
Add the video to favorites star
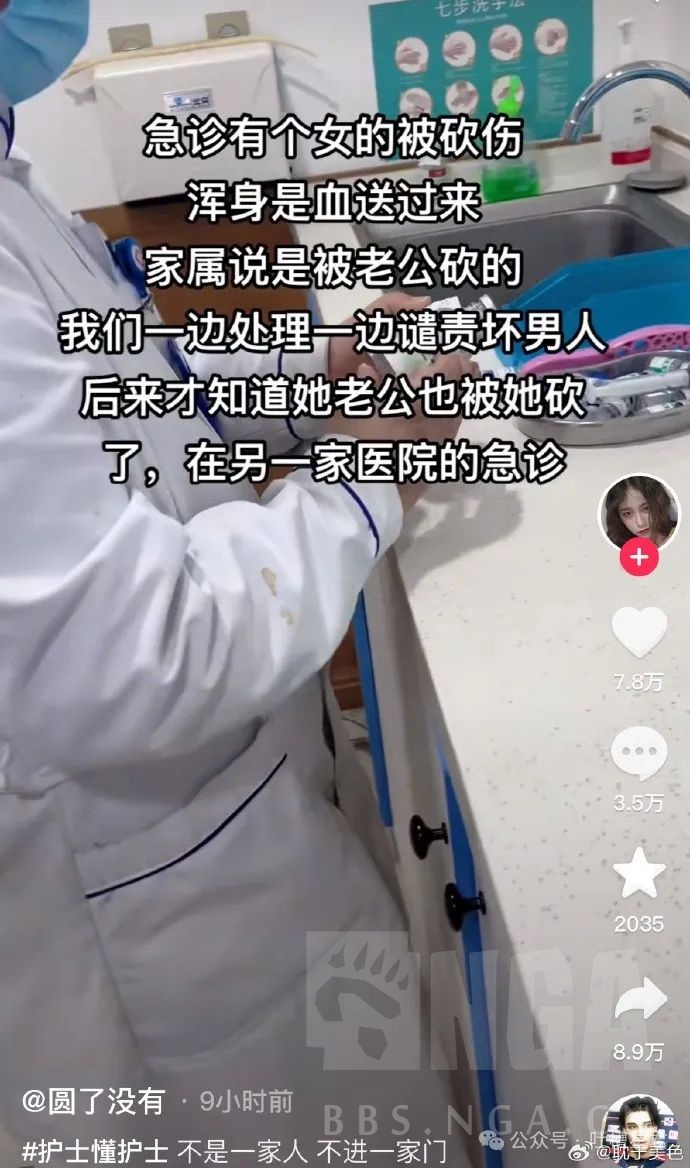(639, 874)
